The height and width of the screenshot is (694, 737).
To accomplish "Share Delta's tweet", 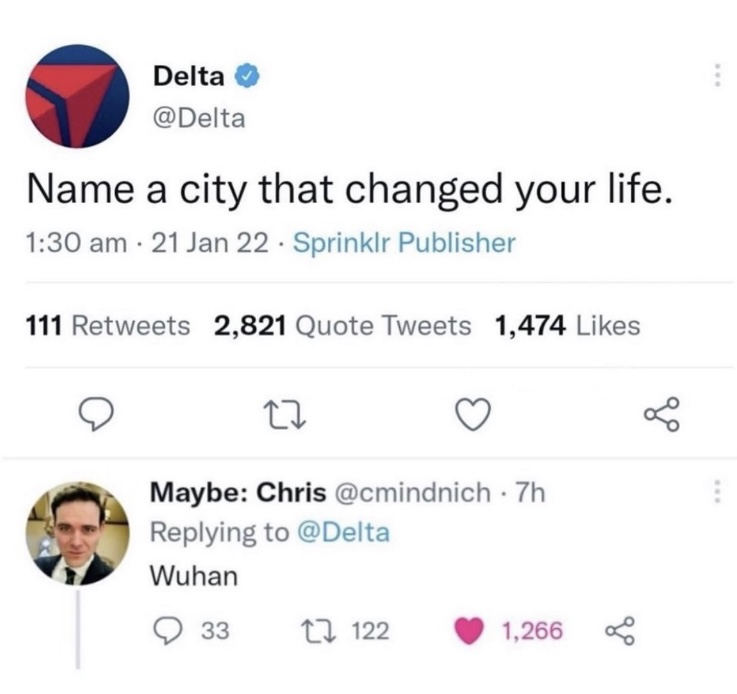I will 664,413.
